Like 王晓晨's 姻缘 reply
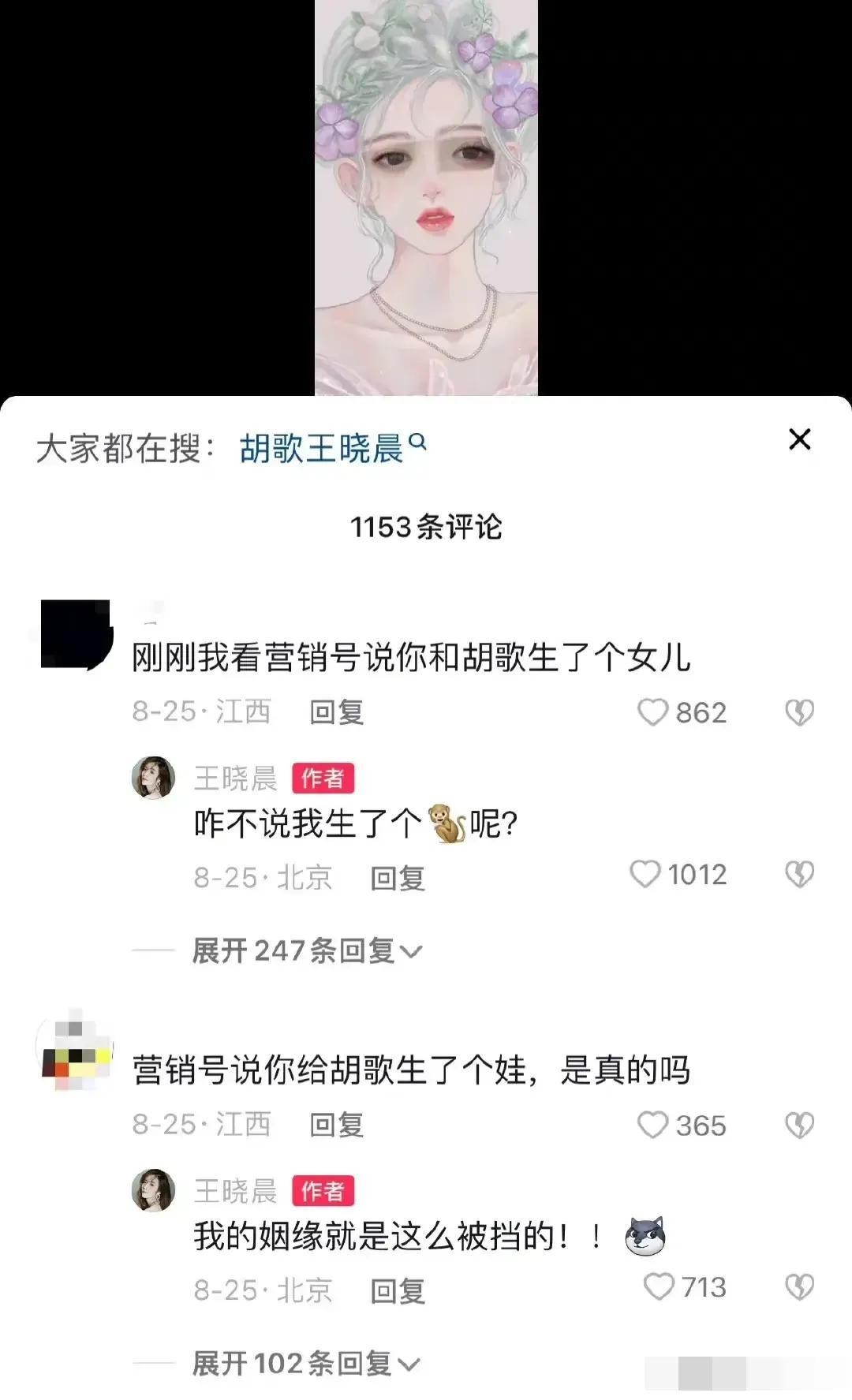Viewport: 852px width, 1400px height. 660,1286
